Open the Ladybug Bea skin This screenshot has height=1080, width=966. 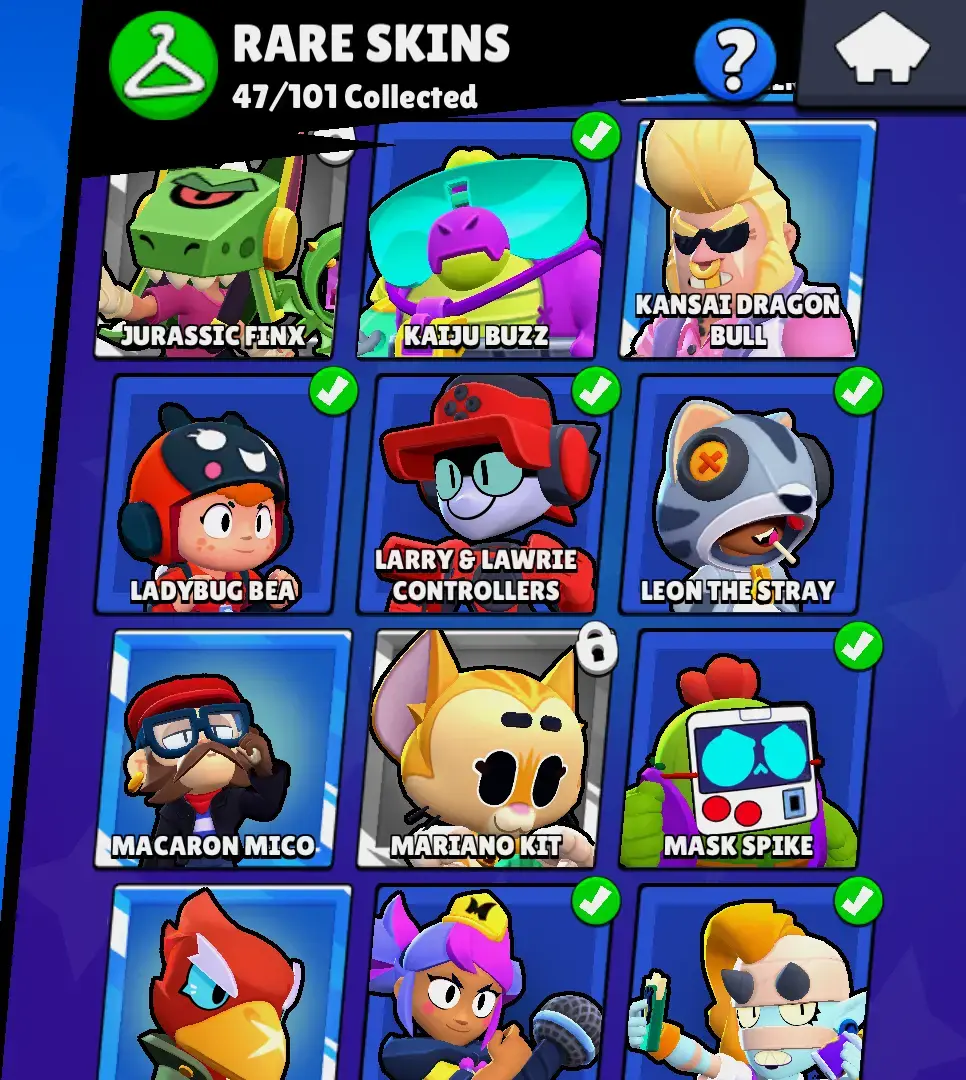[222, 495]
